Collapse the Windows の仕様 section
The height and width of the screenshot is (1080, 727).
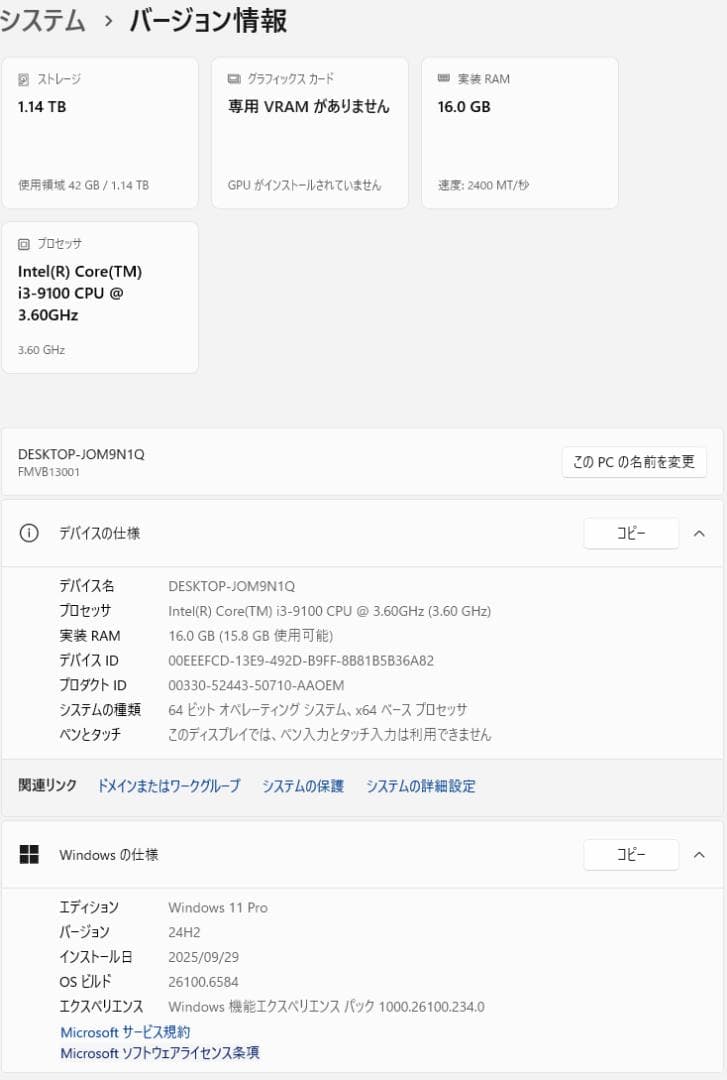(699, 855)
